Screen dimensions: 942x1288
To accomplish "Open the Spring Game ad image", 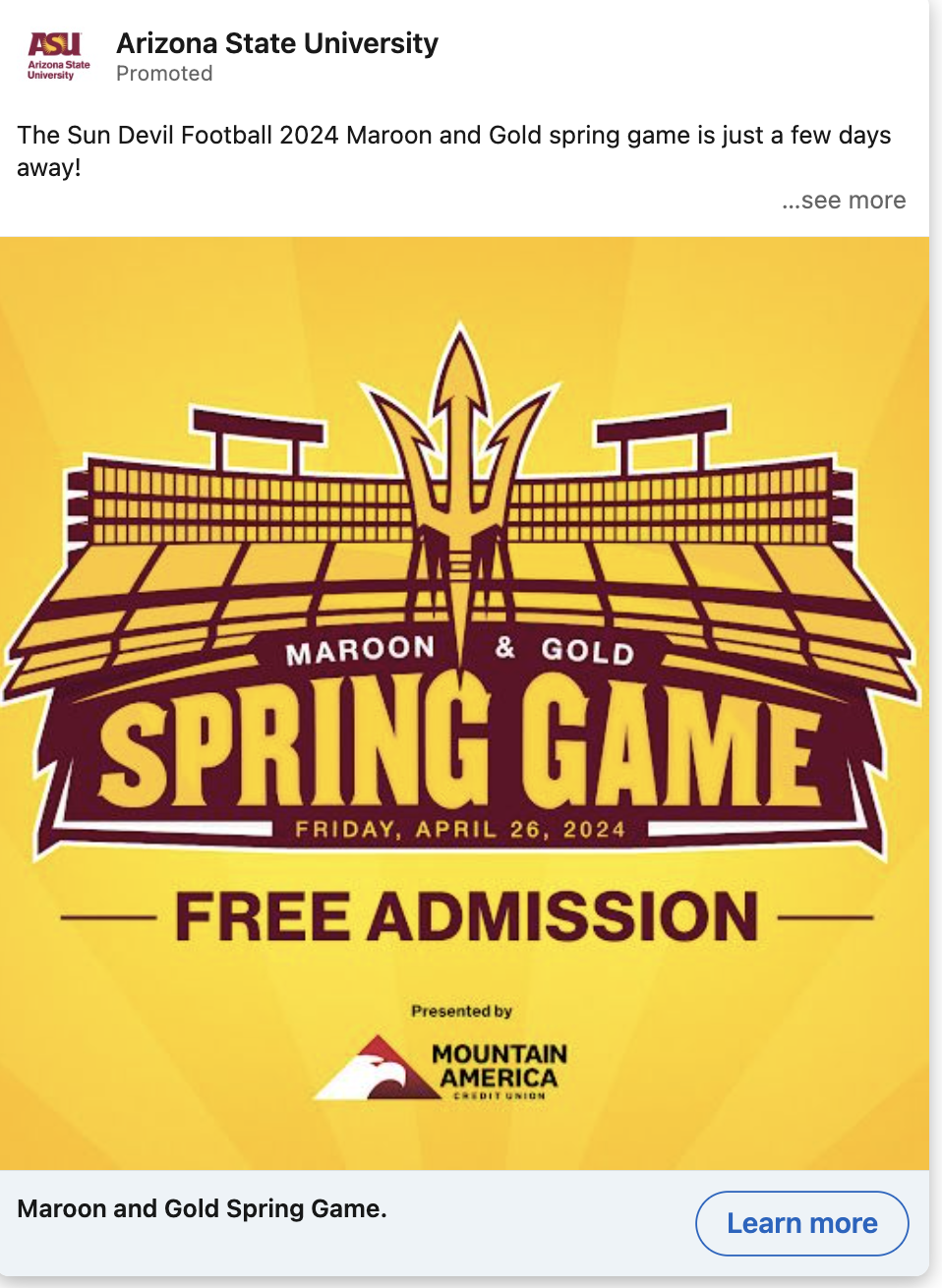I will pos(464,702).
